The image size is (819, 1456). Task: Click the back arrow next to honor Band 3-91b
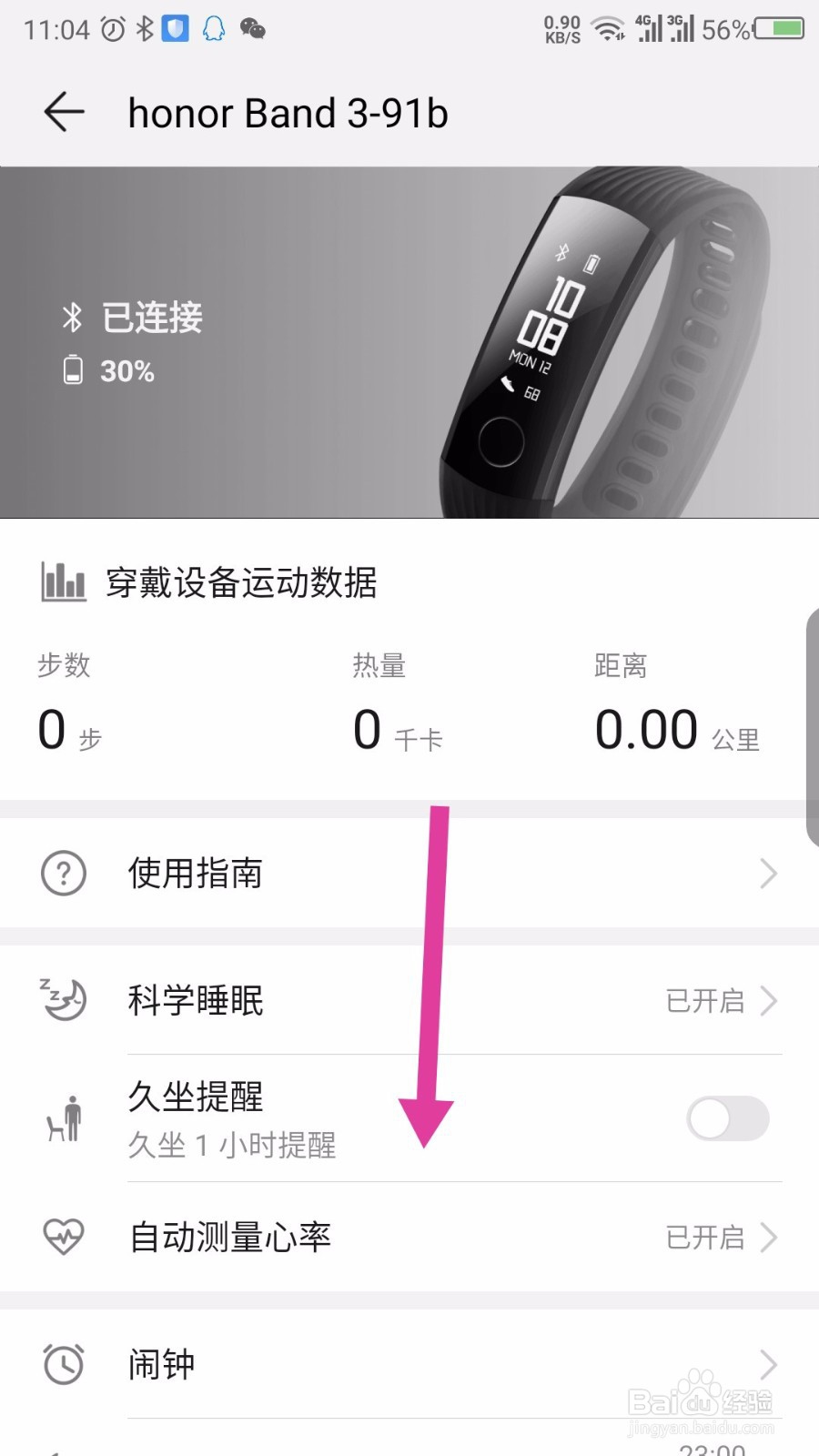click(x=62, y=112)
